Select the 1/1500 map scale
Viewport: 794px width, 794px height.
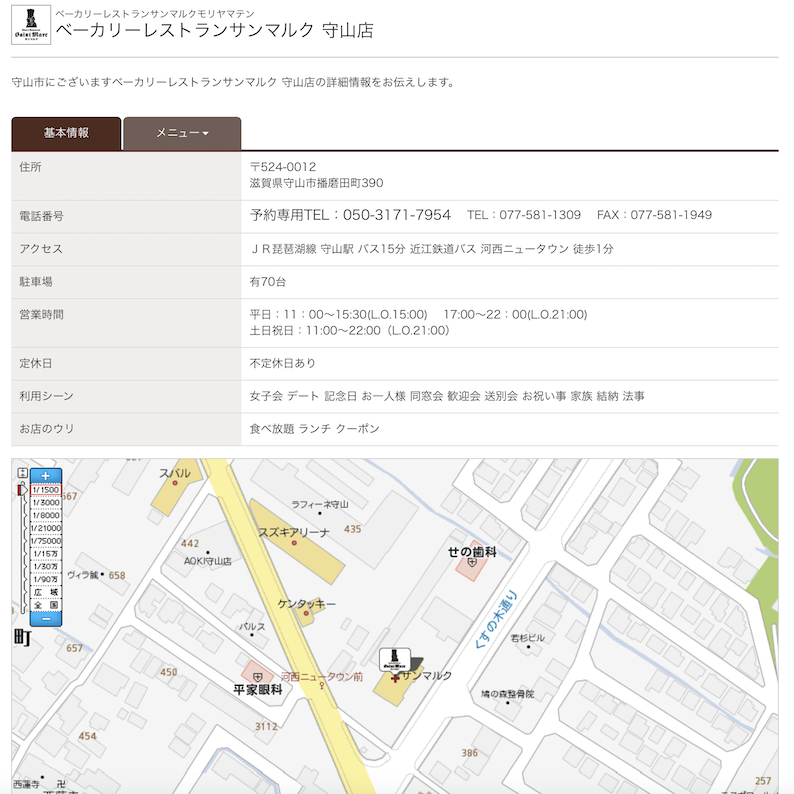click(46, 490)
